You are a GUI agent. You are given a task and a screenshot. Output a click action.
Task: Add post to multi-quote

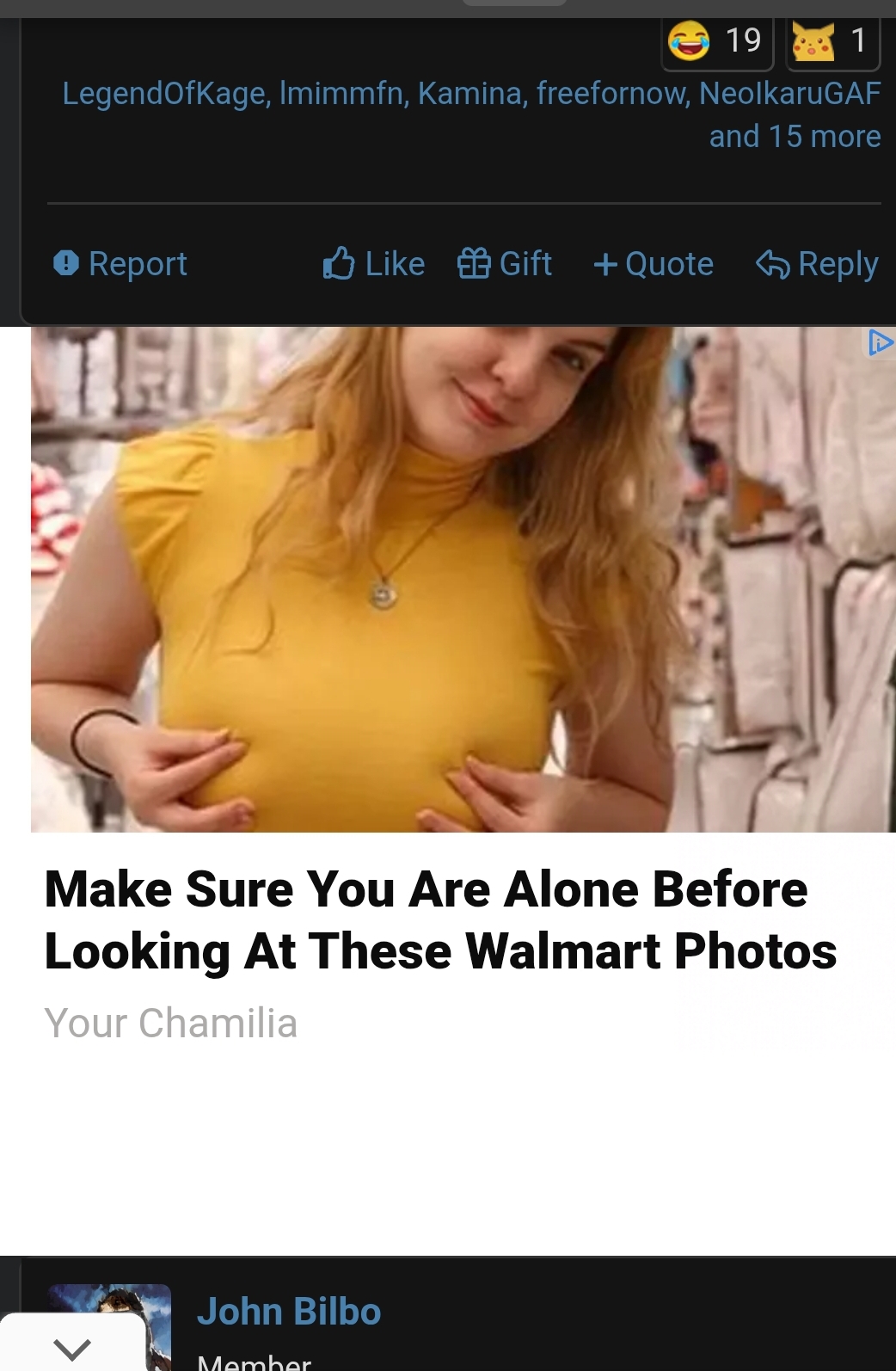[x=654, y=264]
